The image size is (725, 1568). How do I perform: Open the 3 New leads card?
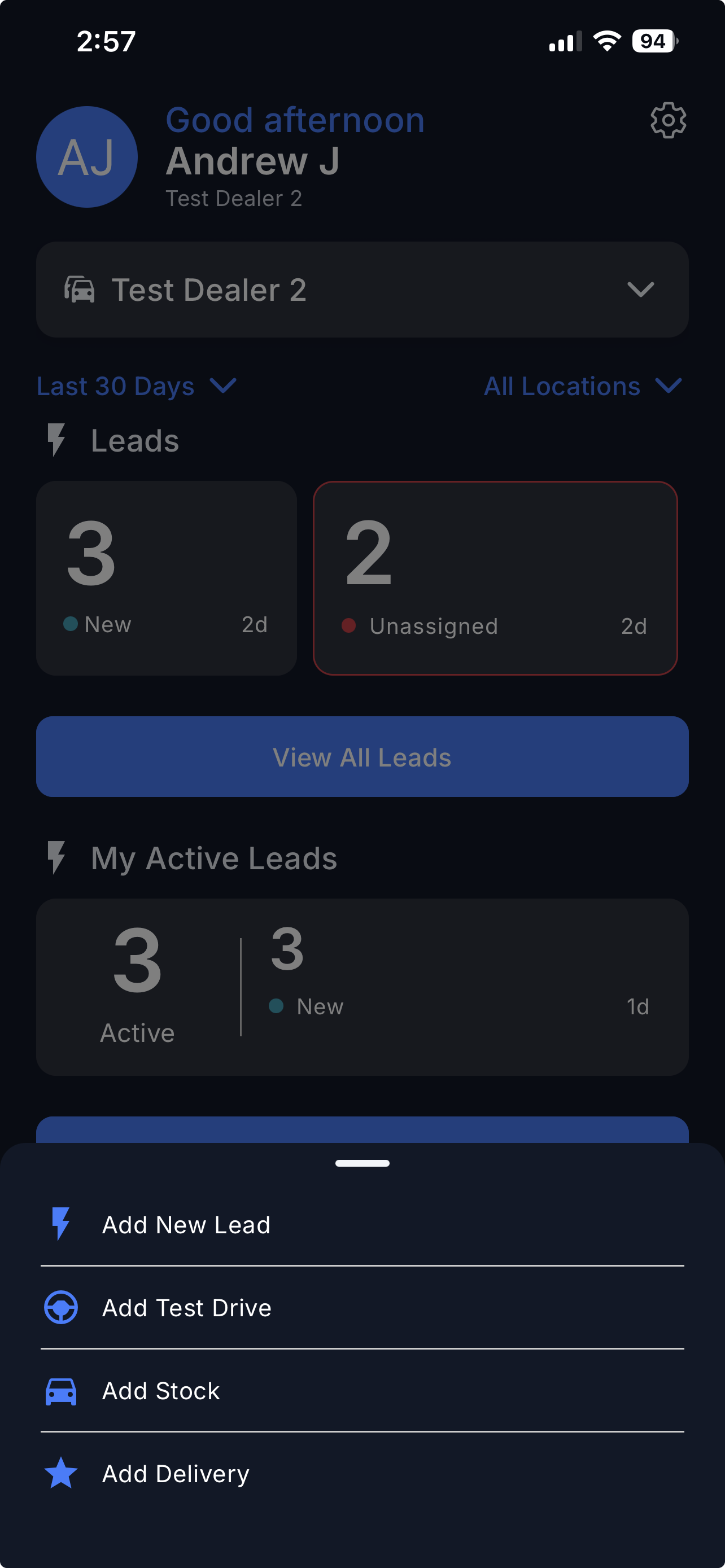click(x=166, y=577)
